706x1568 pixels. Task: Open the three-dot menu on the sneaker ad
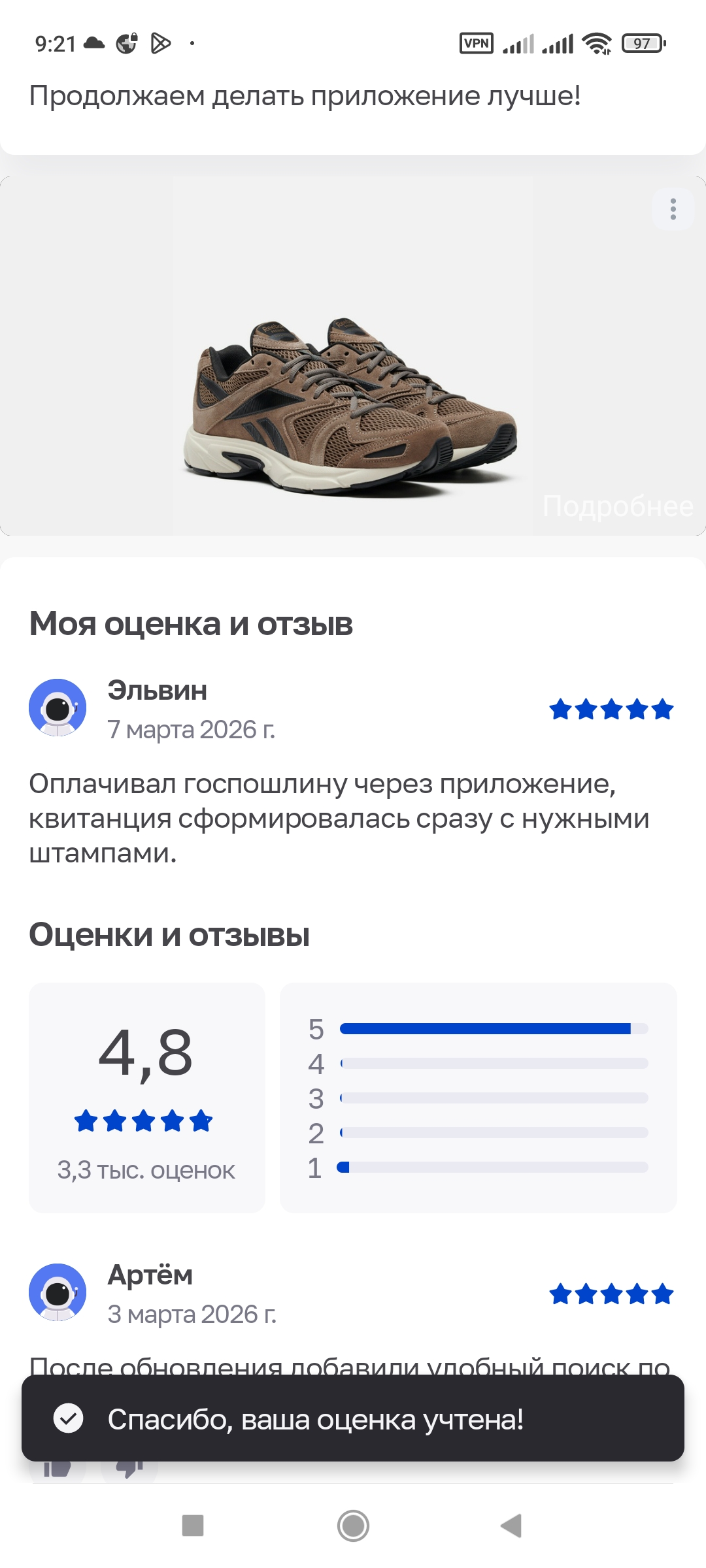pyautogui.click(x=673, y=209)
